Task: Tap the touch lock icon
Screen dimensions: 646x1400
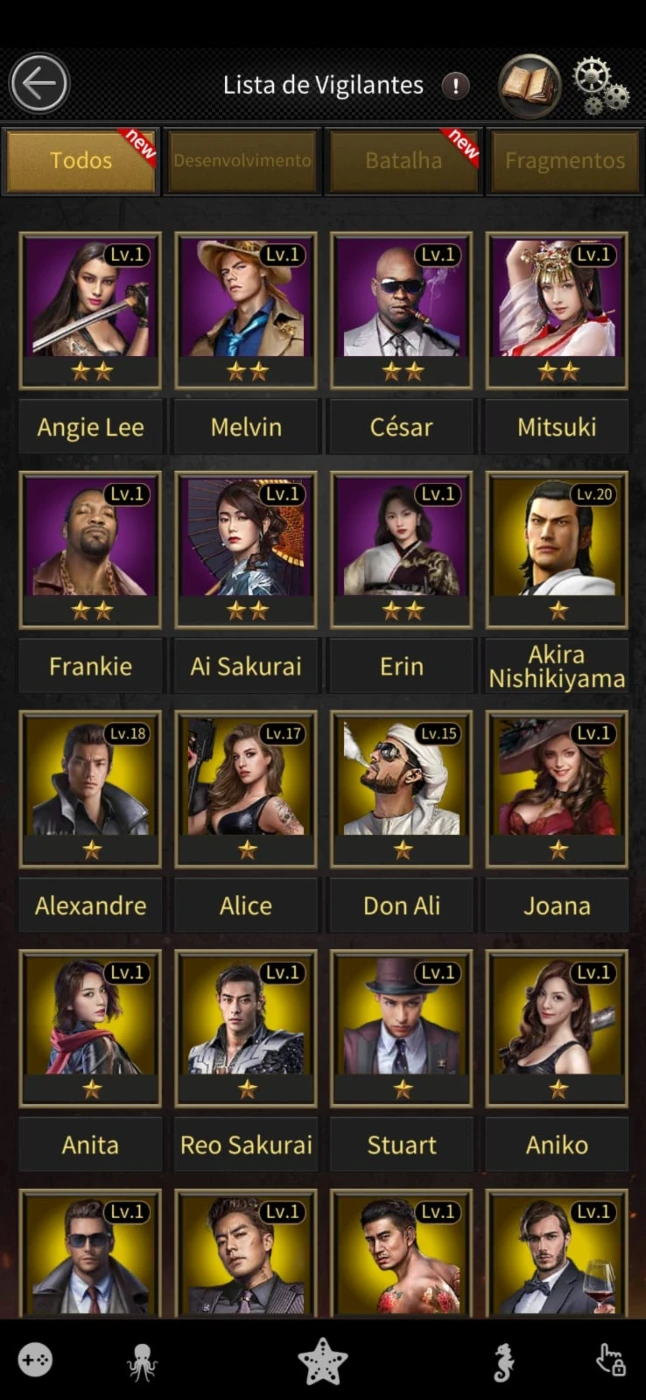Action: (x=610, y=1360)
